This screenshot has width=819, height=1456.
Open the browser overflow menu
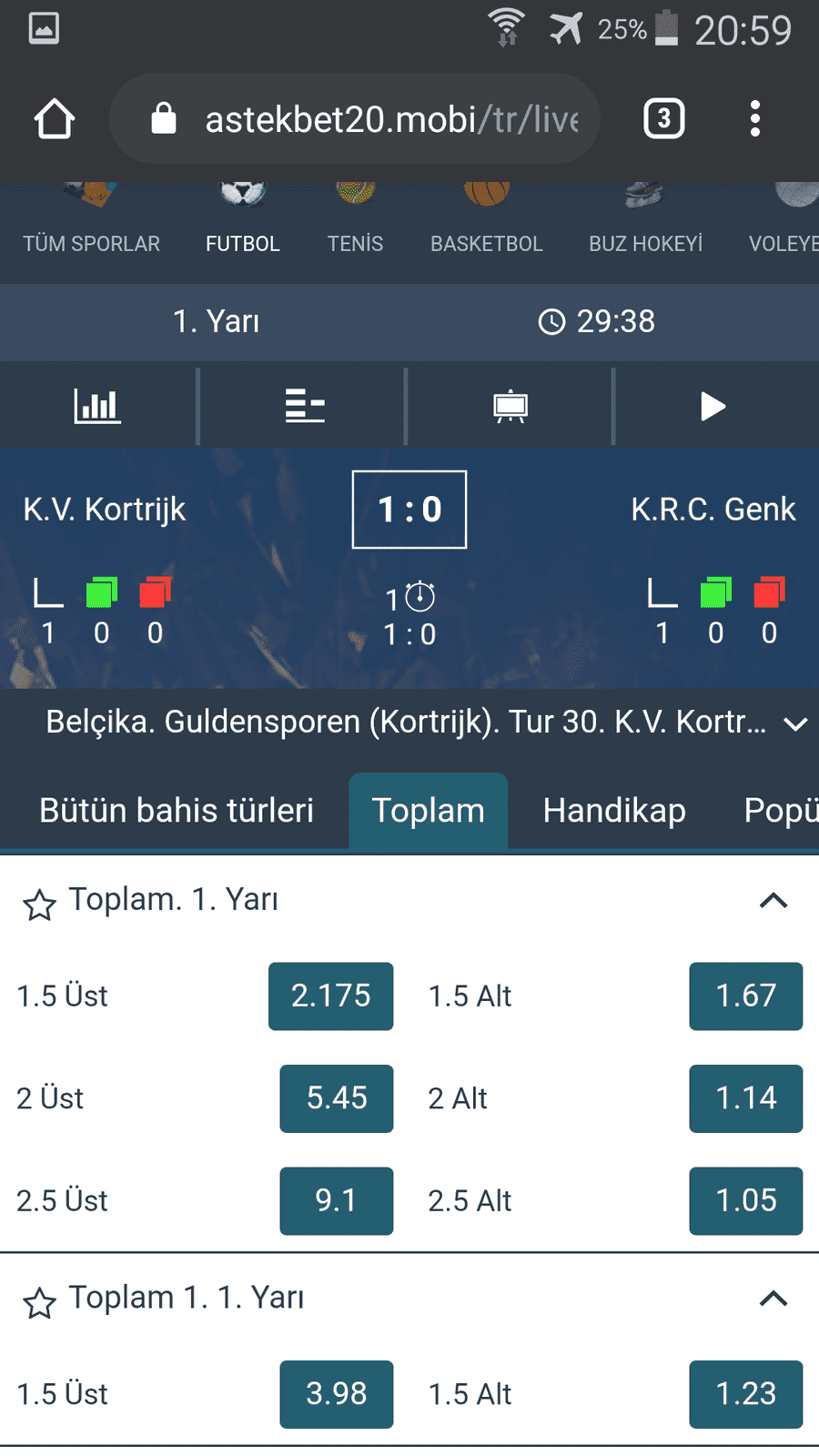pyautogui.click(x=754, y=119)
